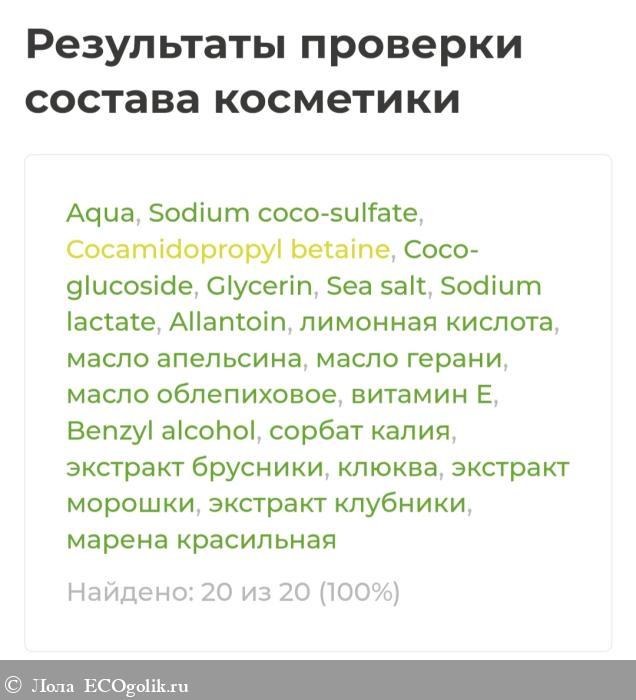View the Allantoin ingredient info
Screen dimensions: 636x700
pos(228,322)
